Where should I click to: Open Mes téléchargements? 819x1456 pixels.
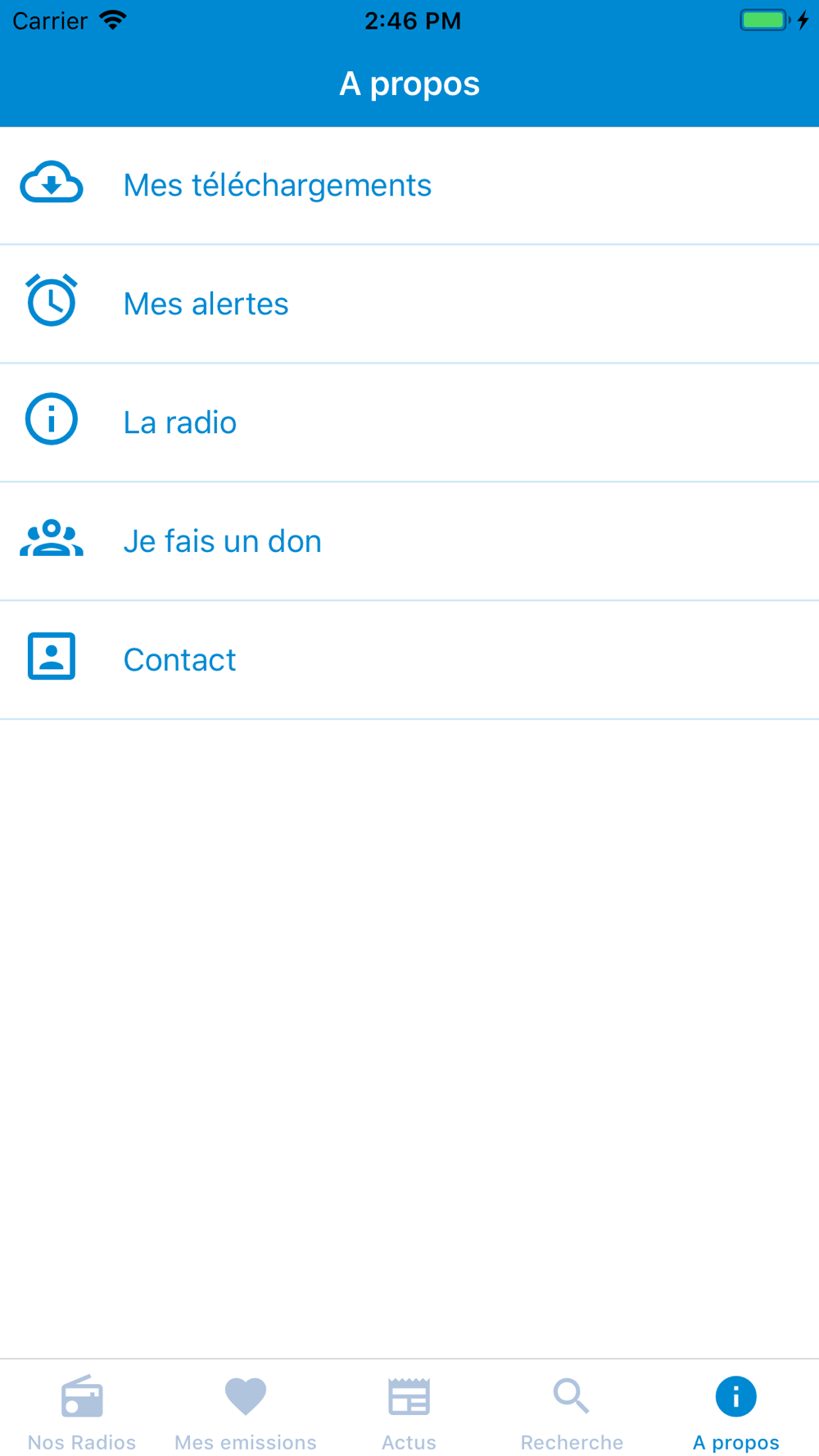[409, 185]
